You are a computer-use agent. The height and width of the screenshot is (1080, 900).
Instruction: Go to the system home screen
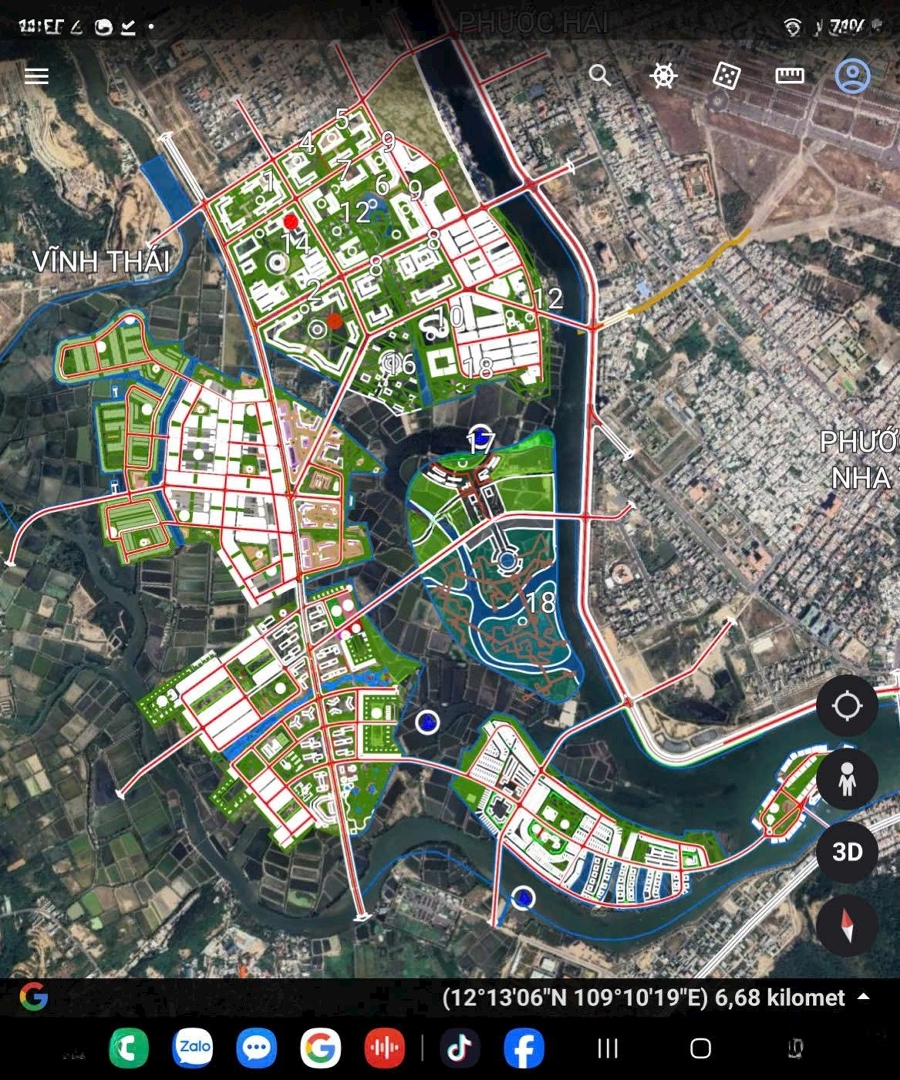coord(701,1048)
